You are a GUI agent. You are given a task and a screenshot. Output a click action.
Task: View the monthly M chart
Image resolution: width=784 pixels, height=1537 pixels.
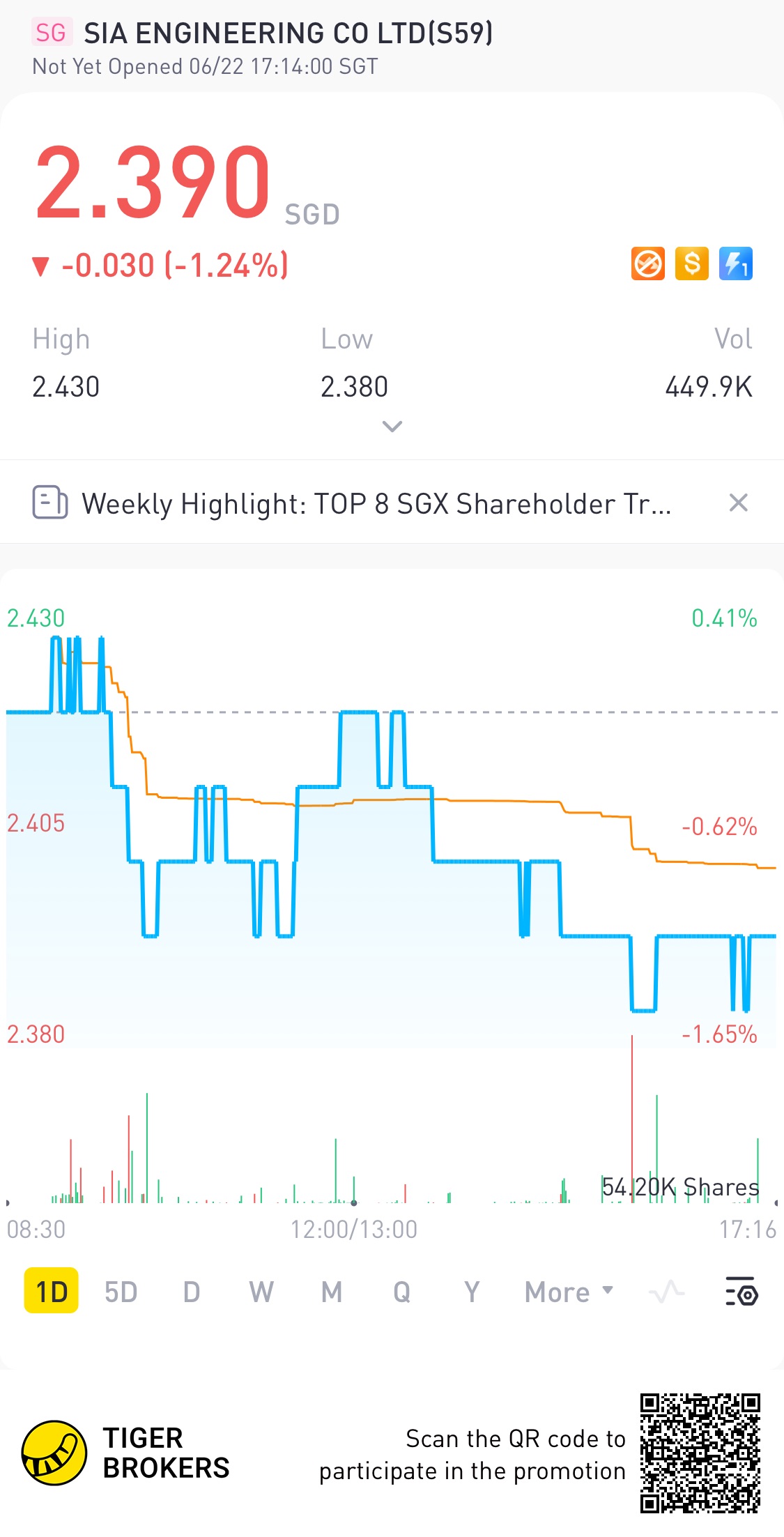(332, 1292)
